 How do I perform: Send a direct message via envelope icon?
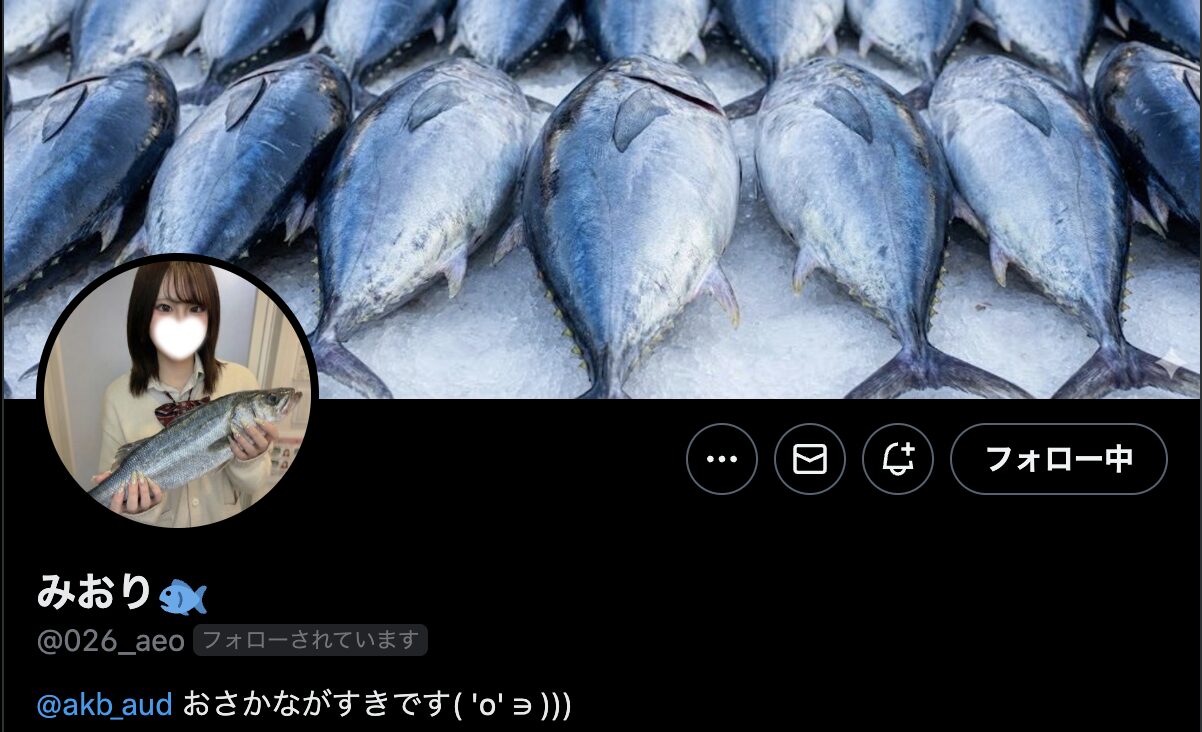tap(809, 459)
